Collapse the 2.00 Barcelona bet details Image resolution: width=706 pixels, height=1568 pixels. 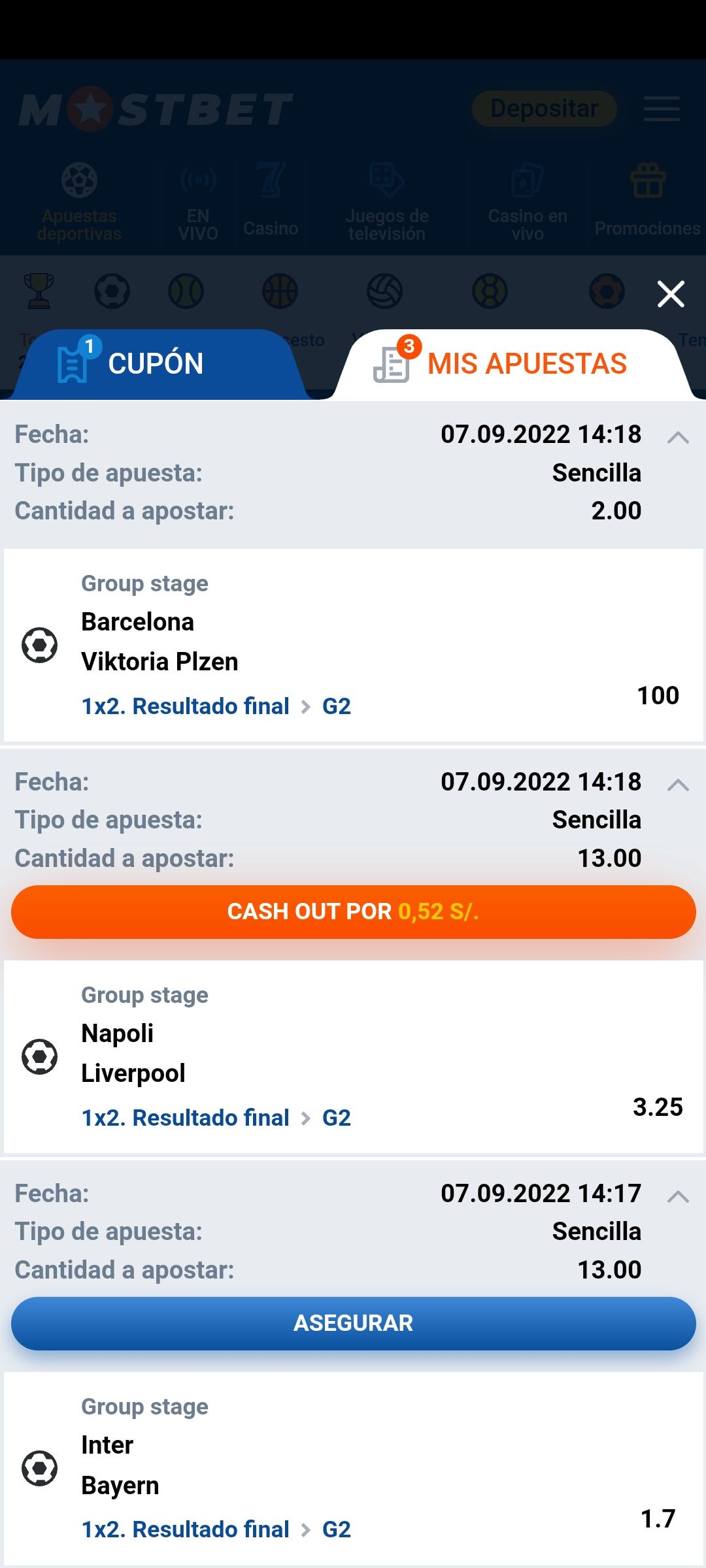678,438
